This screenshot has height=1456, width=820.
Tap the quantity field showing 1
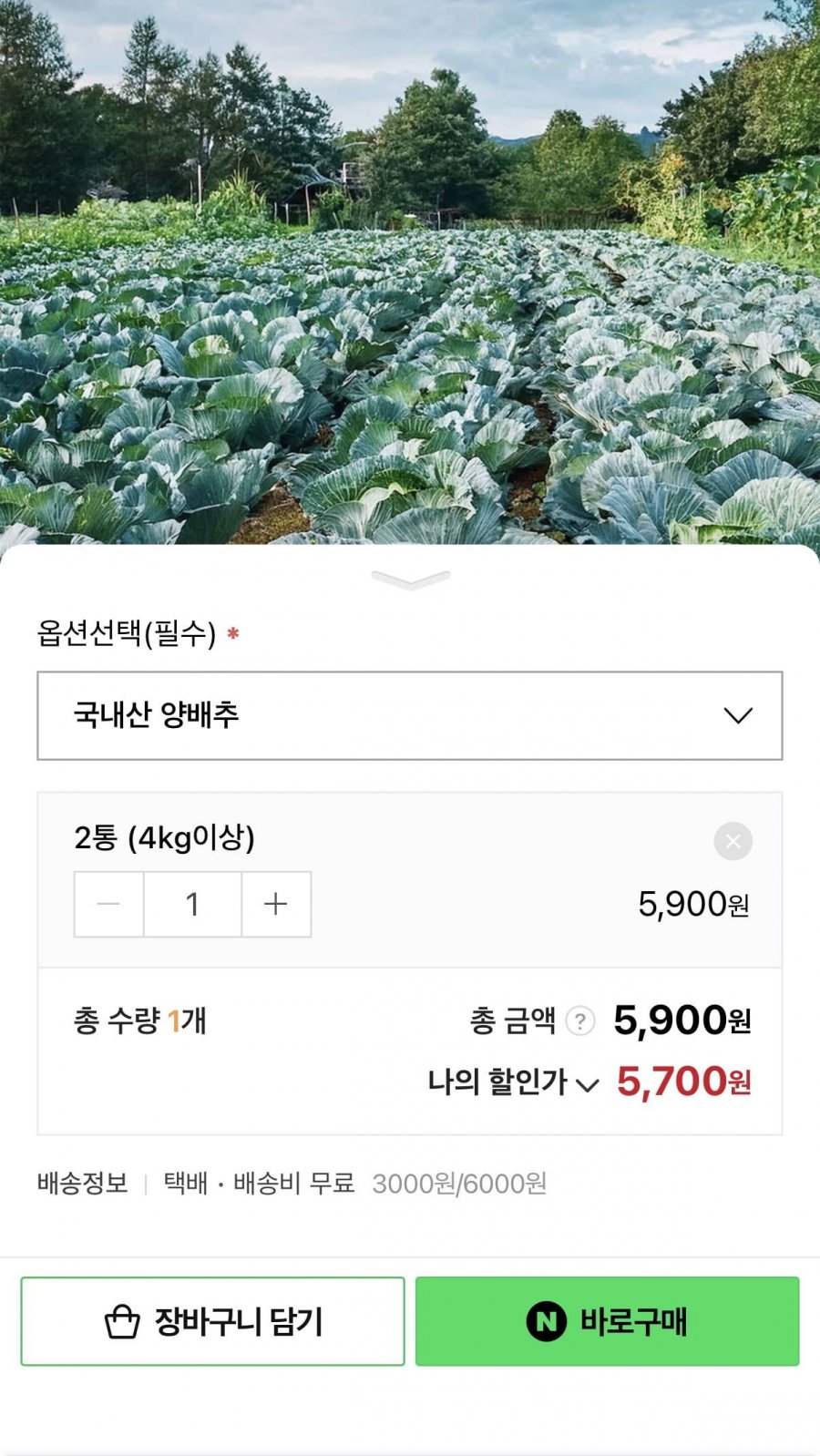click(192, 904)
